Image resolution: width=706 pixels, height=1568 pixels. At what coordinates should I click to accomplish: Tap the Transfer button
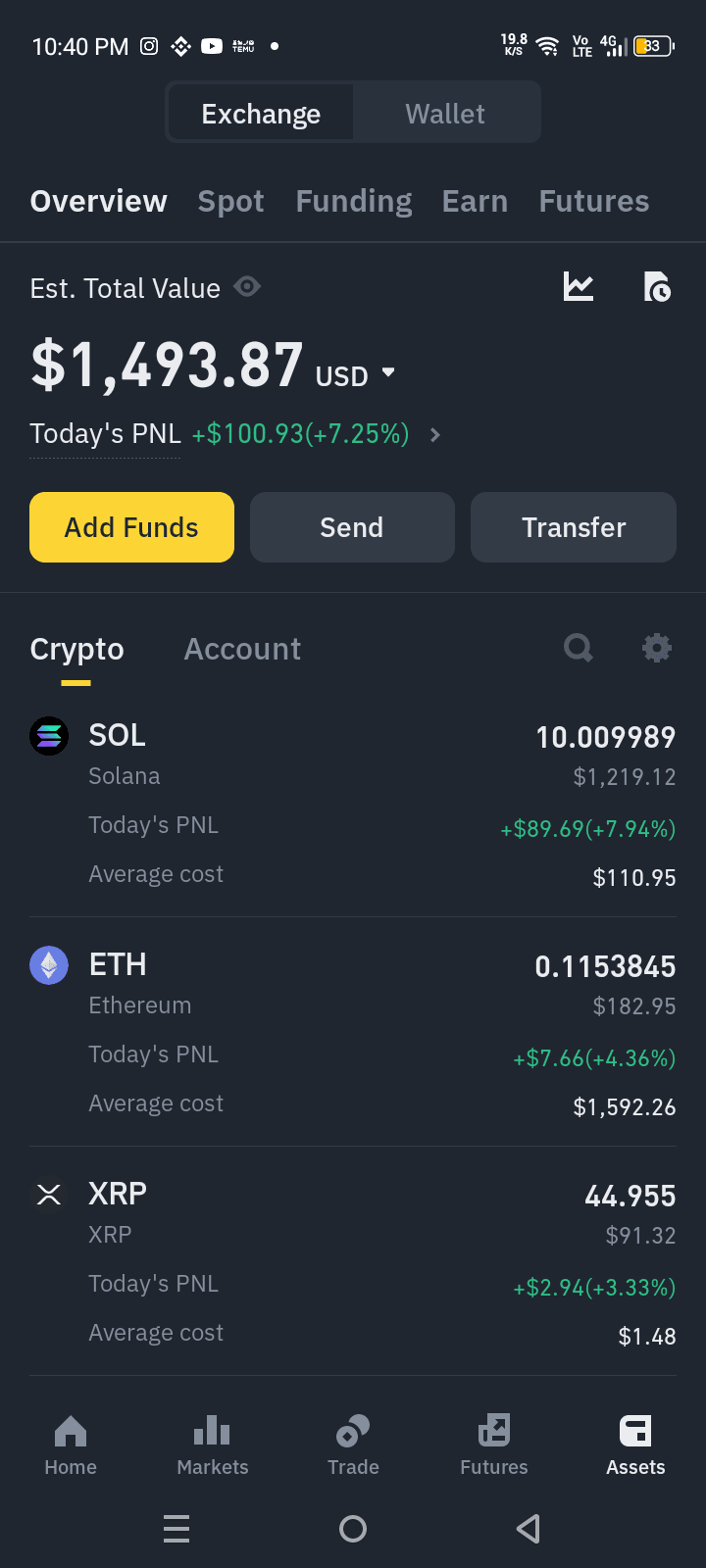pos(574,527)
